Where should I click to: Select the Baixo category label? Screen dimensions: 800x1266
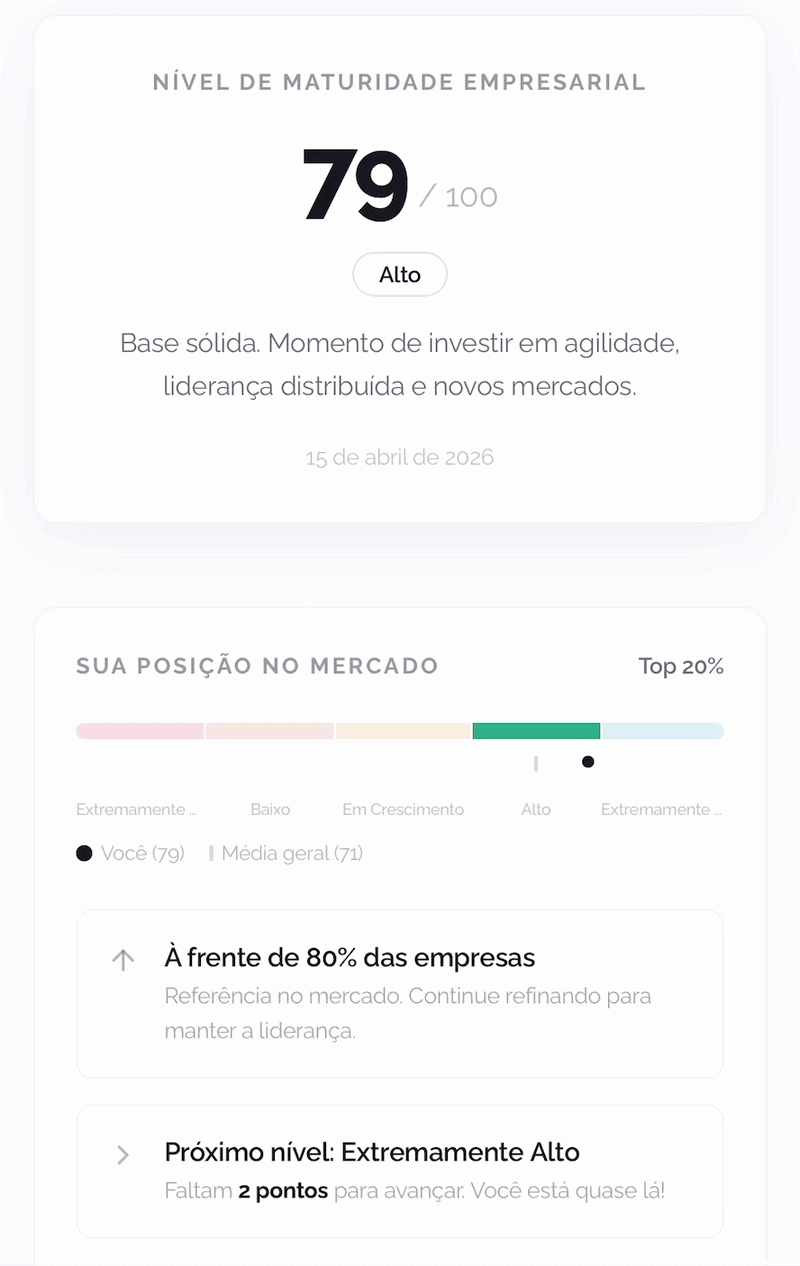(270, 809)
